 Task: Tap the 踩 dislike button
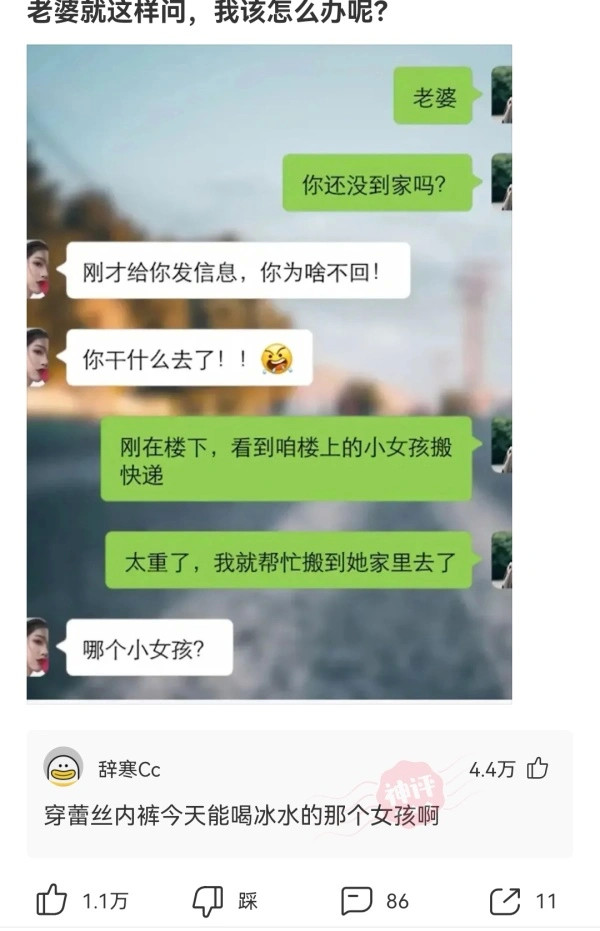209,900
